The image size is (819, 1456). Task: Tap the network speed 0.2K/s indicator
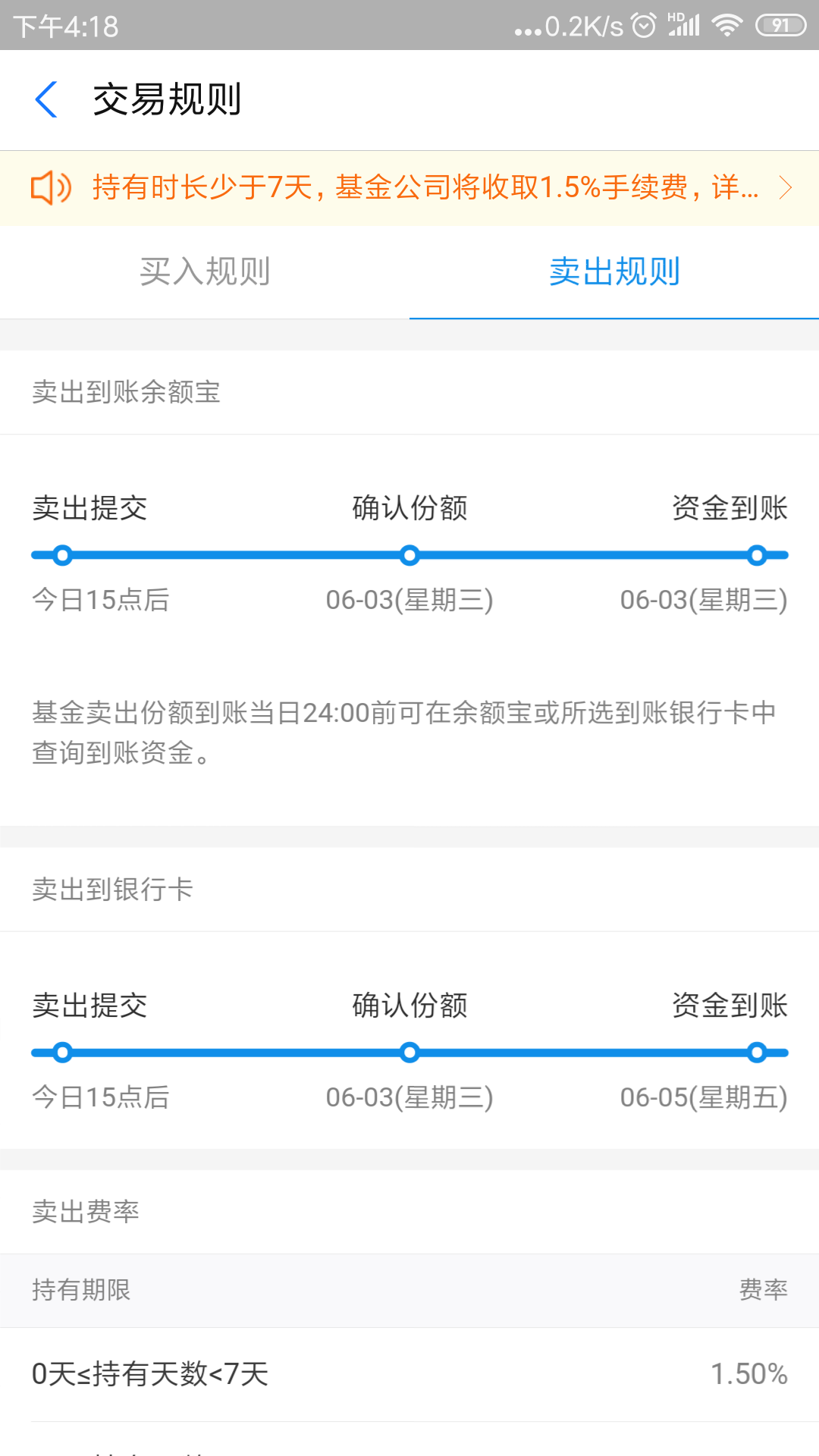click(582, 25)
